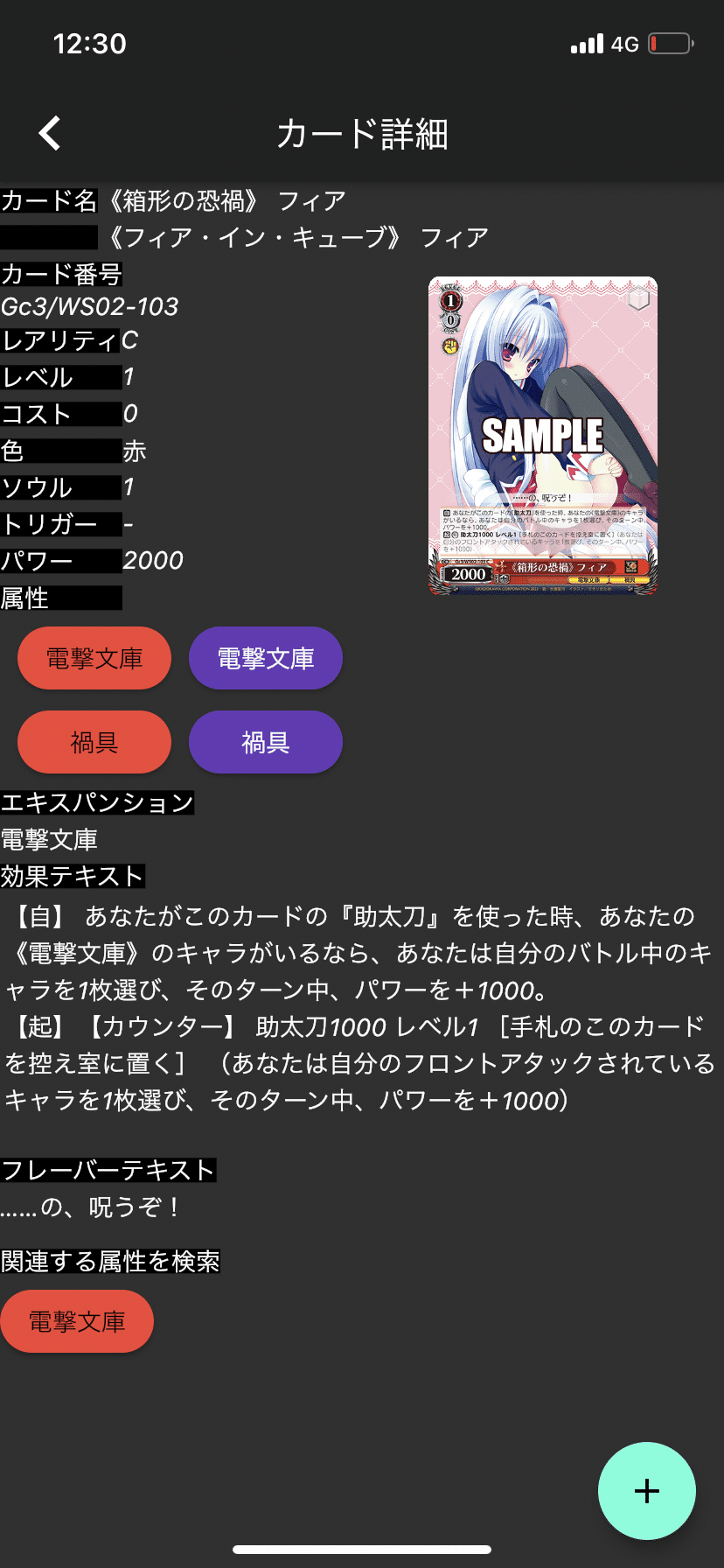724x1568 pixels.
Task: Tap the red 電撃文庫 chip under 属性
Action: pyautogui.click(x=94, y=658)
